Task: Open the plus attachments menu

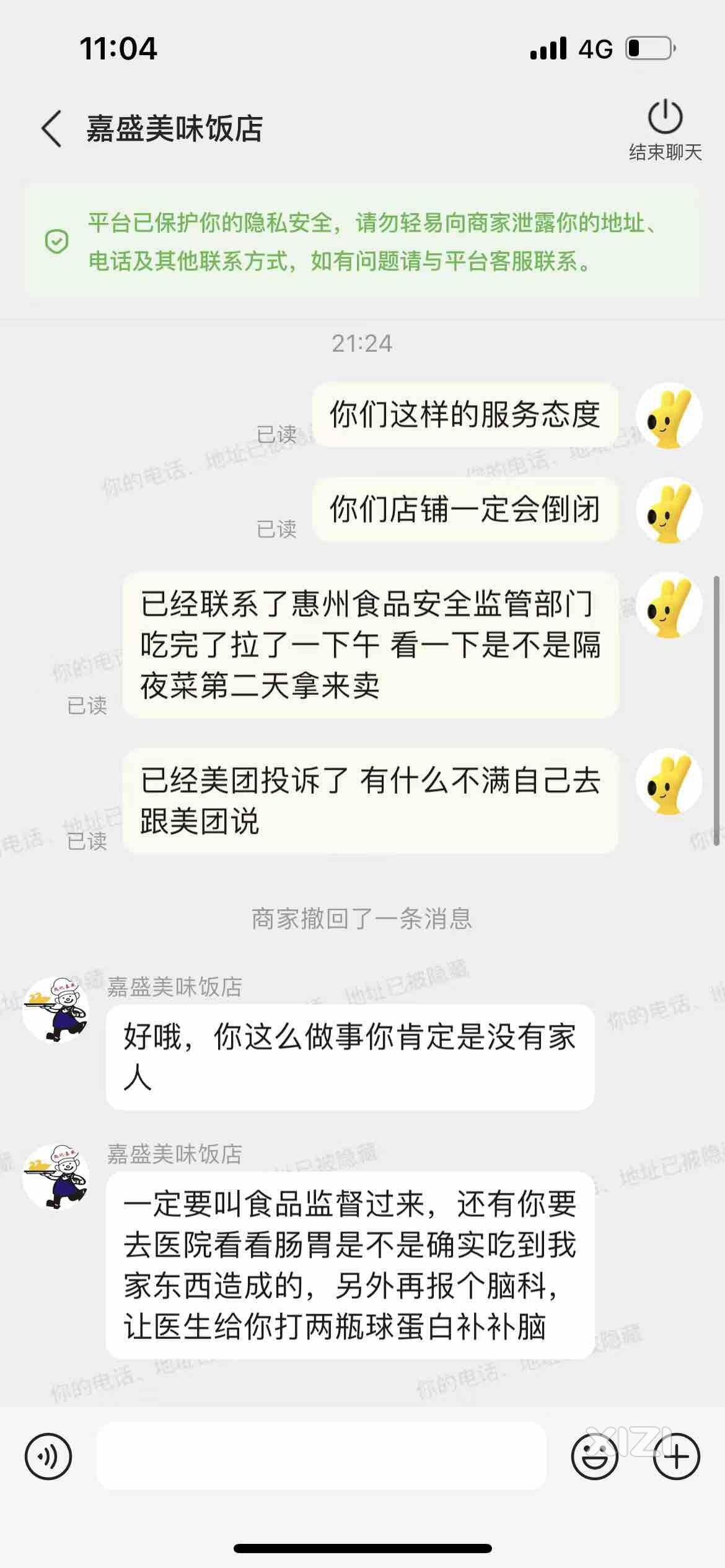Action: click(677, 1457)
